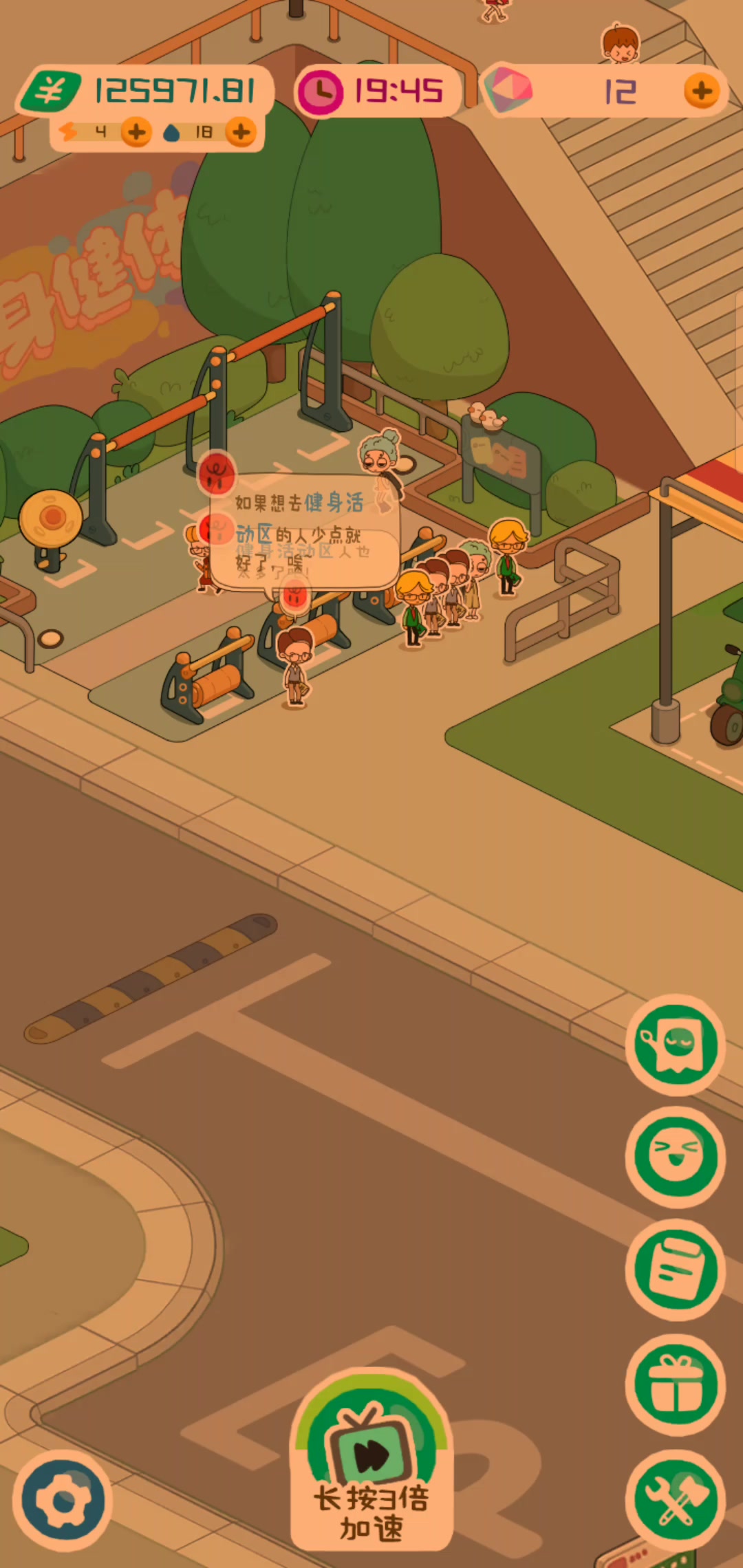Add more water drops
This screenshot has height=1568, width=743.
click(x=241, y=131)
